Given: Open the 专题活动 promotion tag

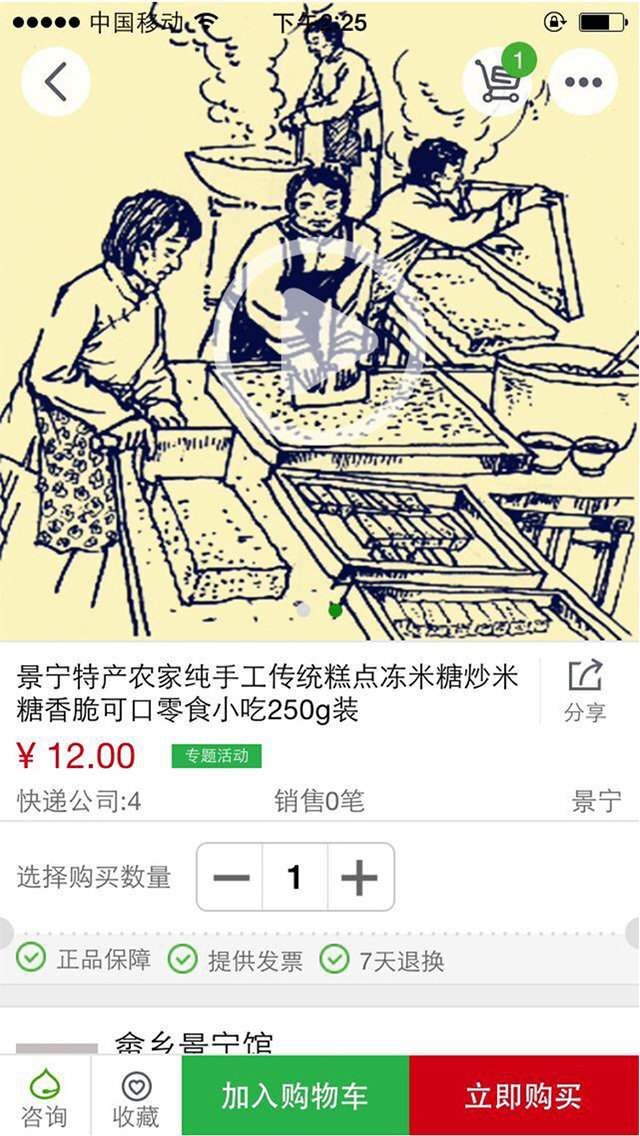Looking at the screenshot, I should pos(217,756).
